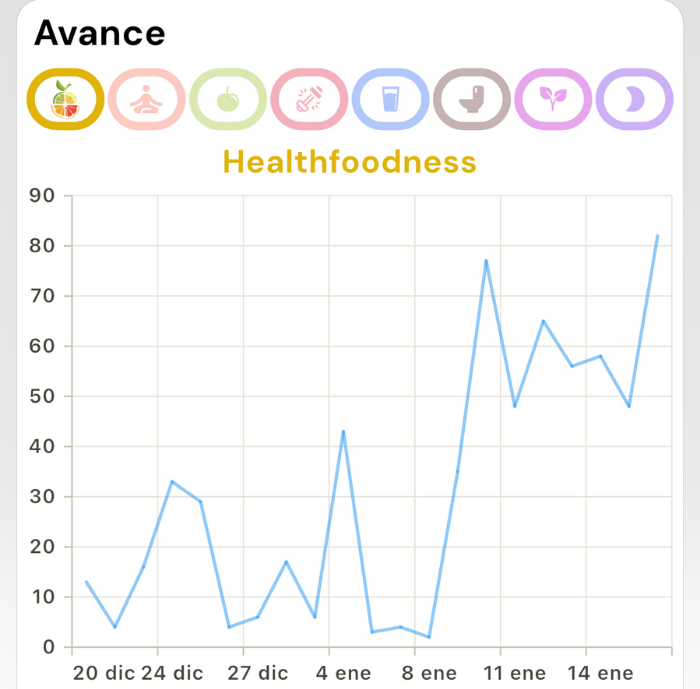This screenshot has height=689, width=700.
Task: Switch to the toilet metric
Action: pos(472,99)
